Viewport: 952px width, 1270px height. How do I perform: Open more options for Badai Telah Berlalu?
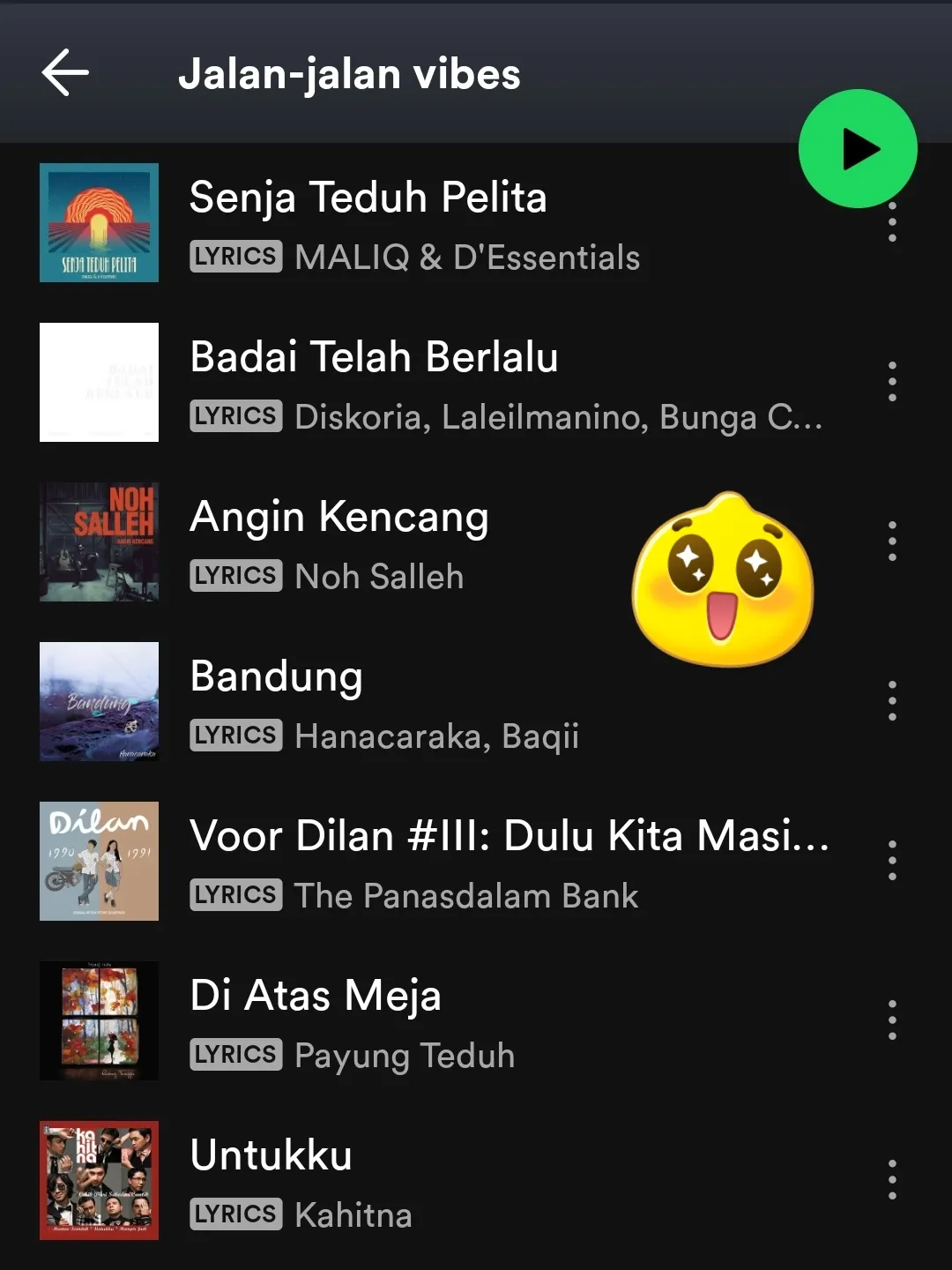[x=892, y=382]
